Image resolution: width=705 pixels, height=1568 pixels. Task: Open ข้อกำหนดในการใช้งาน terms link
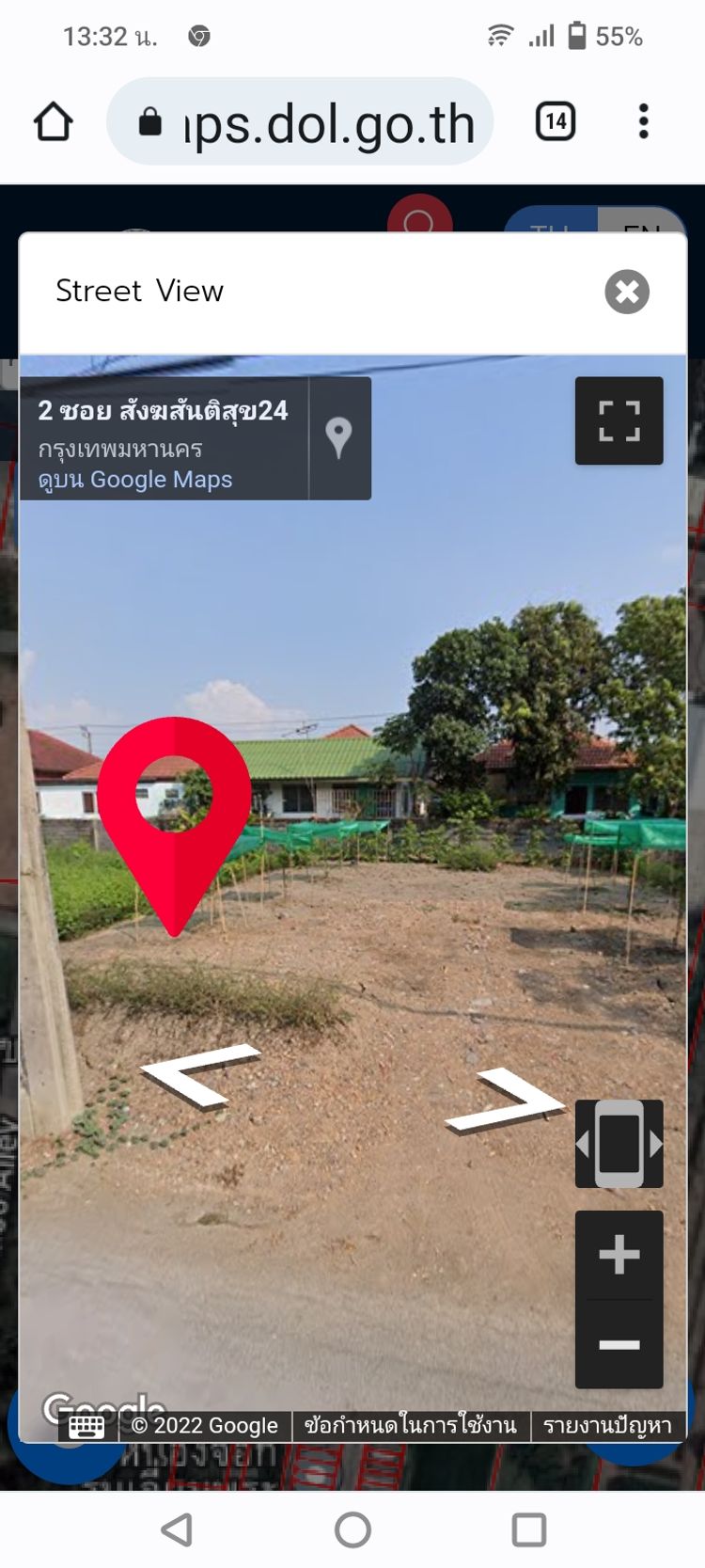pos(411,1426)
